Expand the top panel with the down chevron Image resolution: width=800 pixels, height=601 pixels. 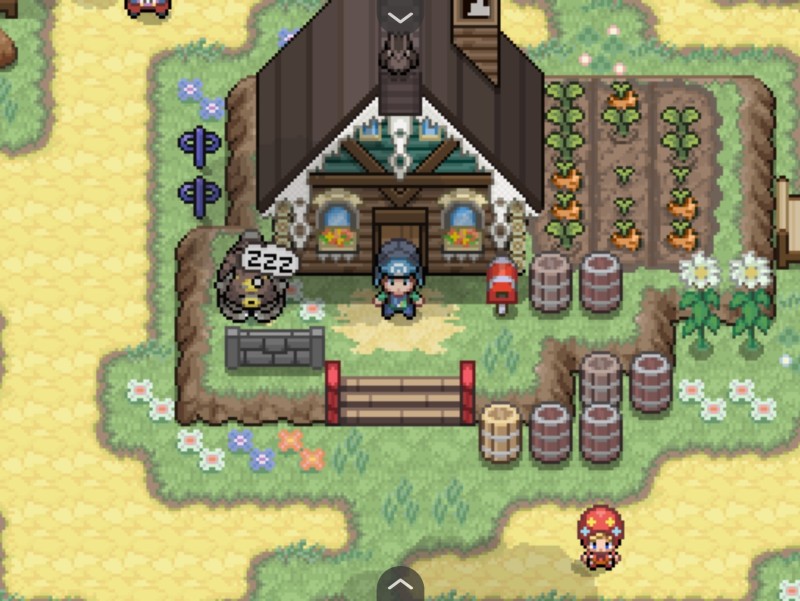(x=400, y=17)
